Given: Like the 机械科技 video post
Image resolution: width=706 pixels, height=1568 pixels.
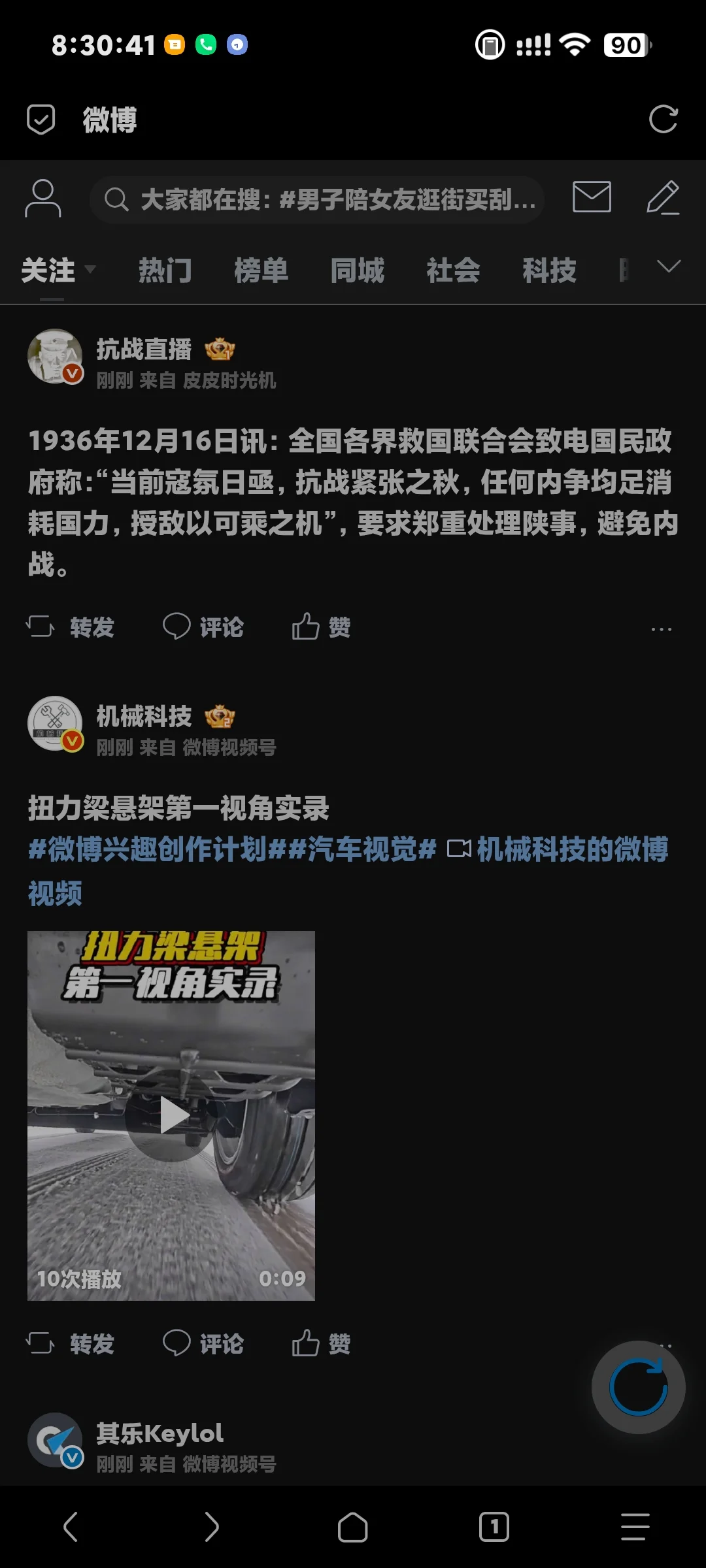Looking at the screenshot, I should tap(321, 1344).
